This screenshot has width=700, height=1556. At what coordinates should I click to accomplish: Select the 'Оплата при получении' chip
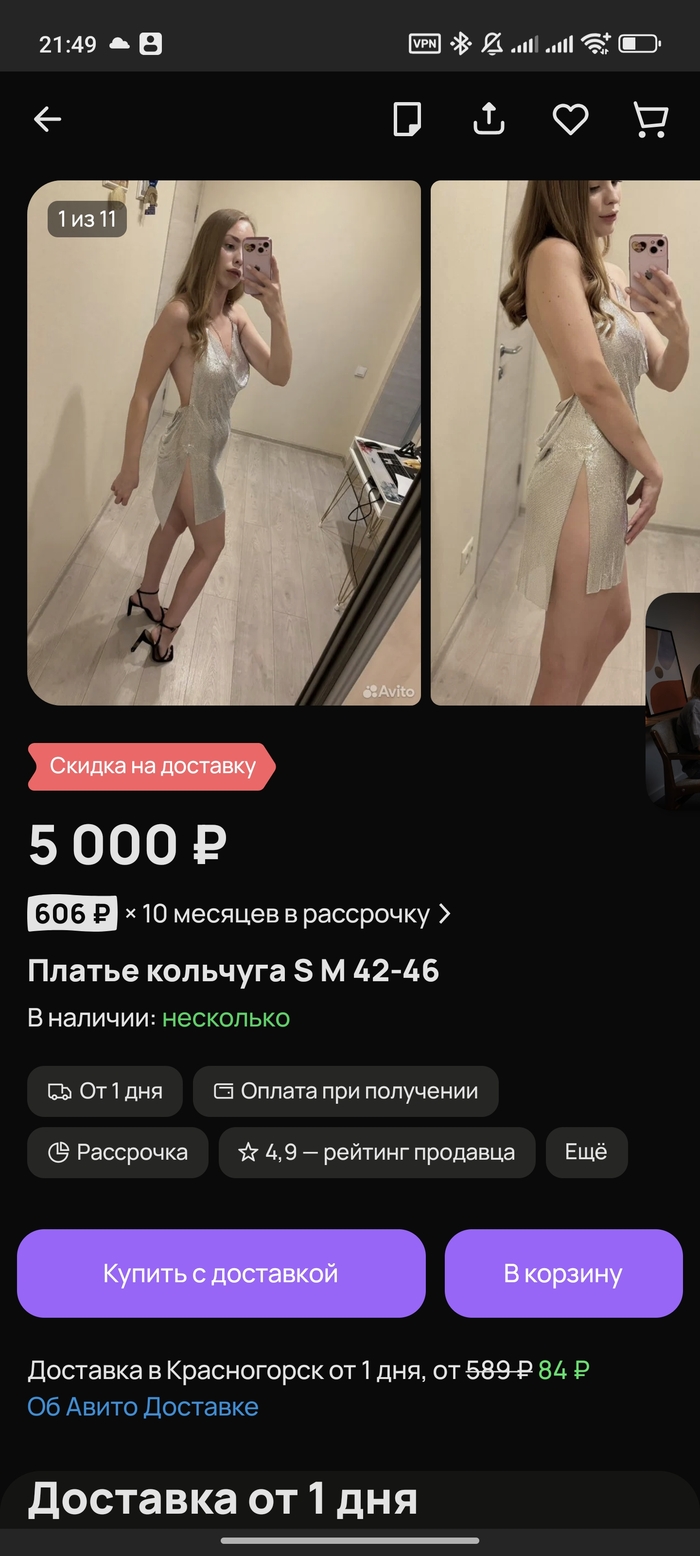click(346, 1091)
